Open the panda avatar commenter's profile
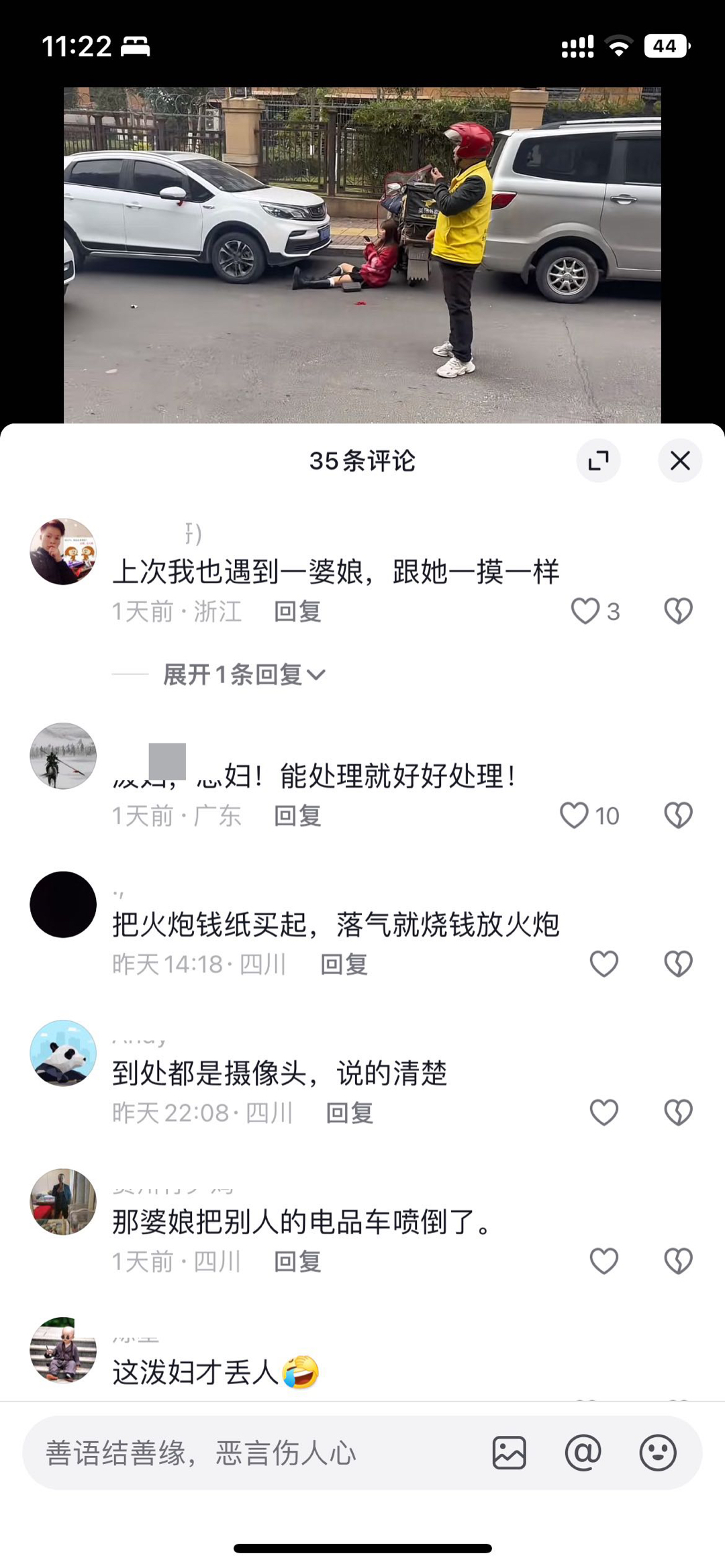725x1568 pixels. 63,1053
